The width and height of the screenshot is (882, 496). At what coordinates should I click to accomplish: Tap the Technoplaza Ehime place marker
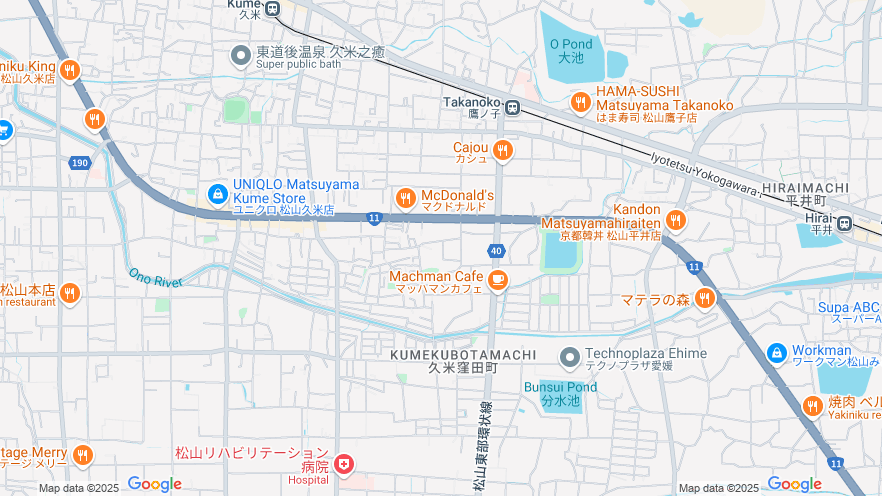[570, 356]
